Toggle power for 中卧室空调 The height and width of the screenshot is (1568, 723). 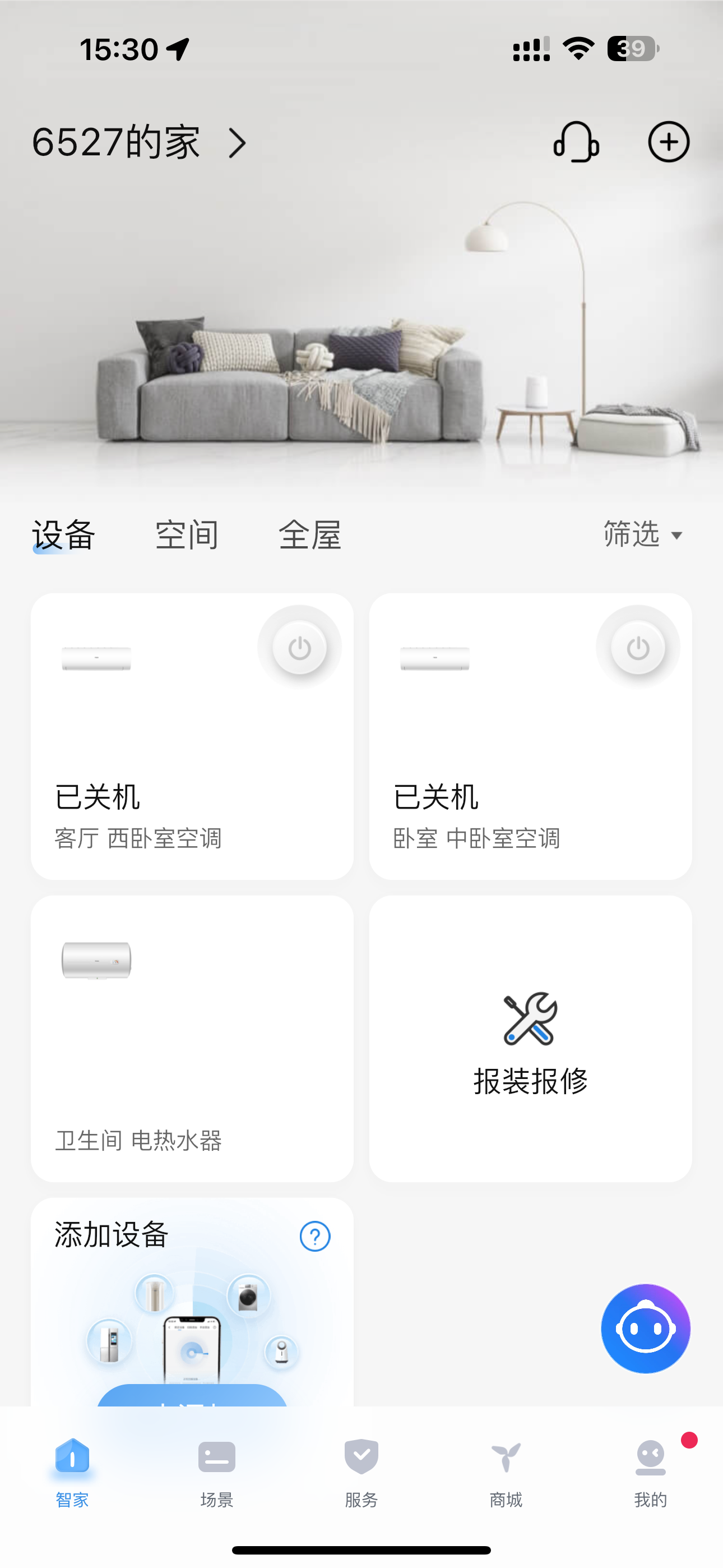638,648
